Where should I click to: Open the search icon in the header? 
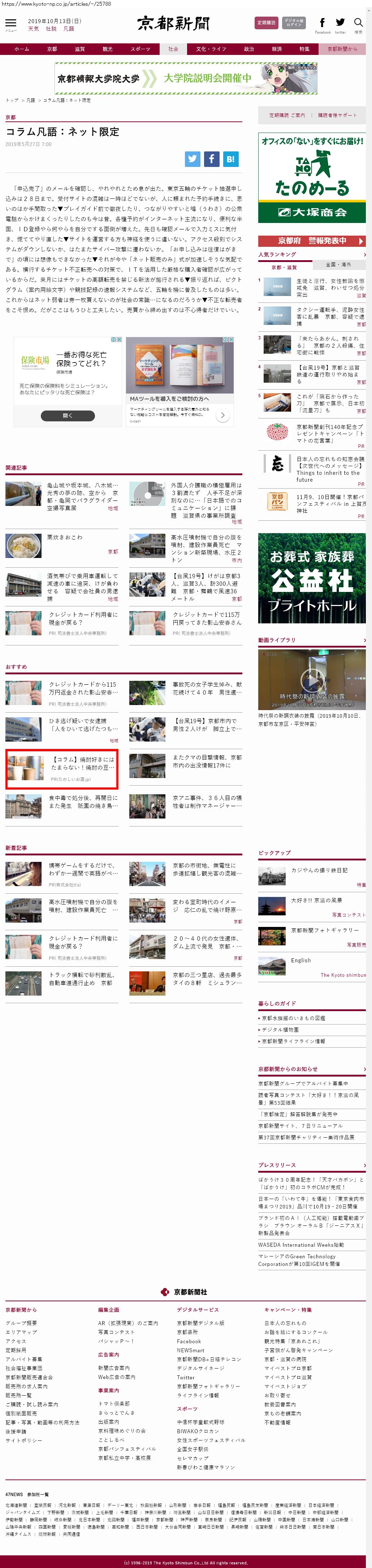pyautogui.click(x=358, y=24)
